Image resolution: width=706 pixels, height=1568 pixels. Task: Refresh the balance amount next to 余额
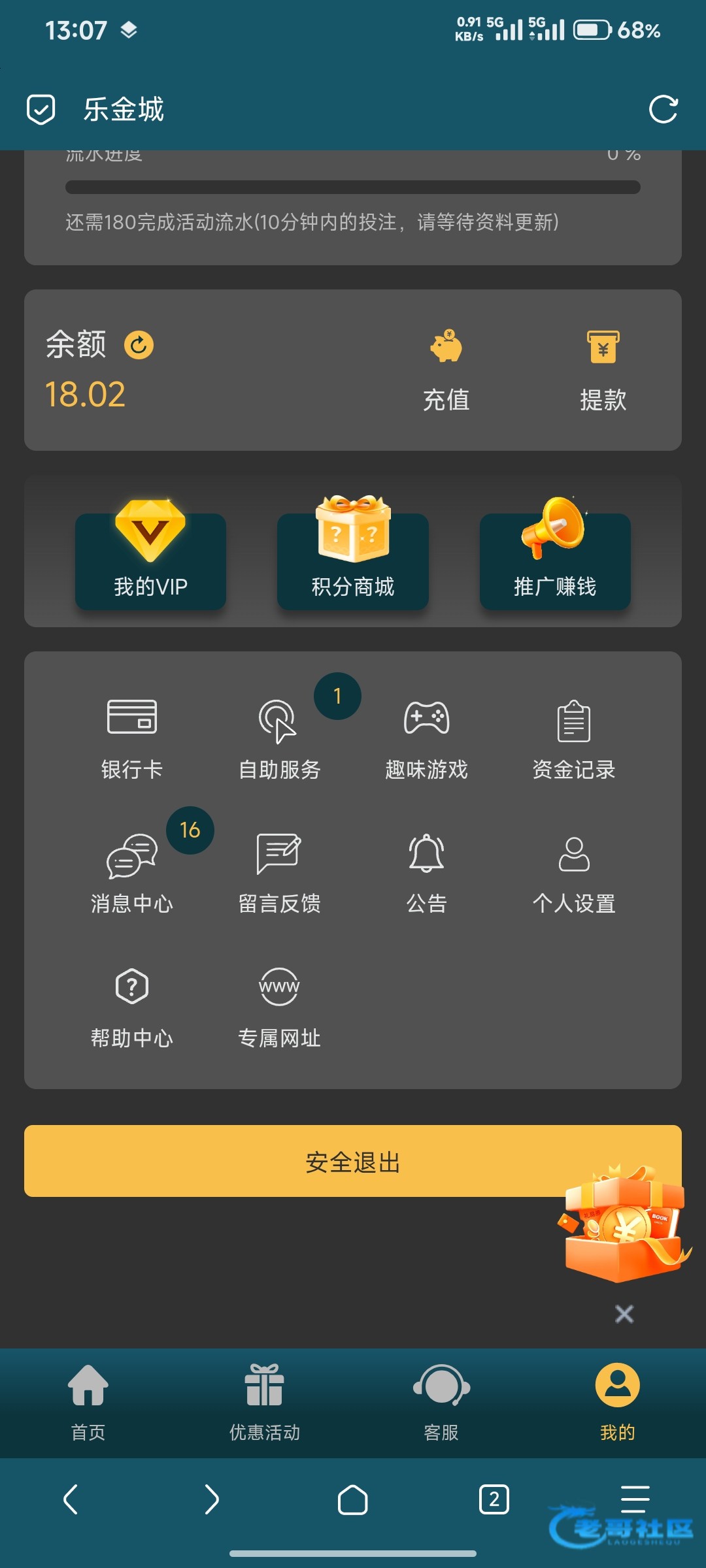tap(139, 345)
